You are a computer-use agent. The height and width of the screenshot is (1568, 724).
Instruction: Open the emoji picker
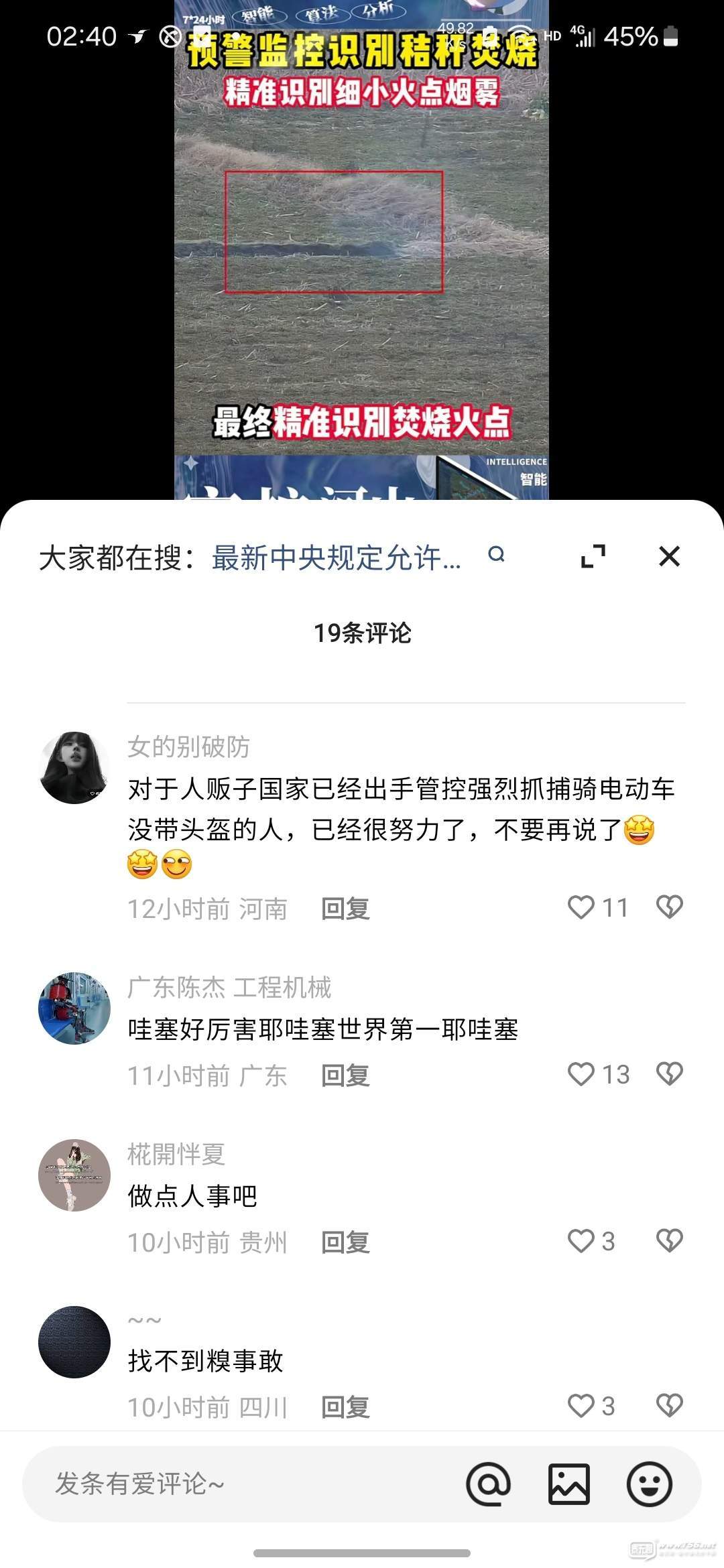[x=649, y=1484]
